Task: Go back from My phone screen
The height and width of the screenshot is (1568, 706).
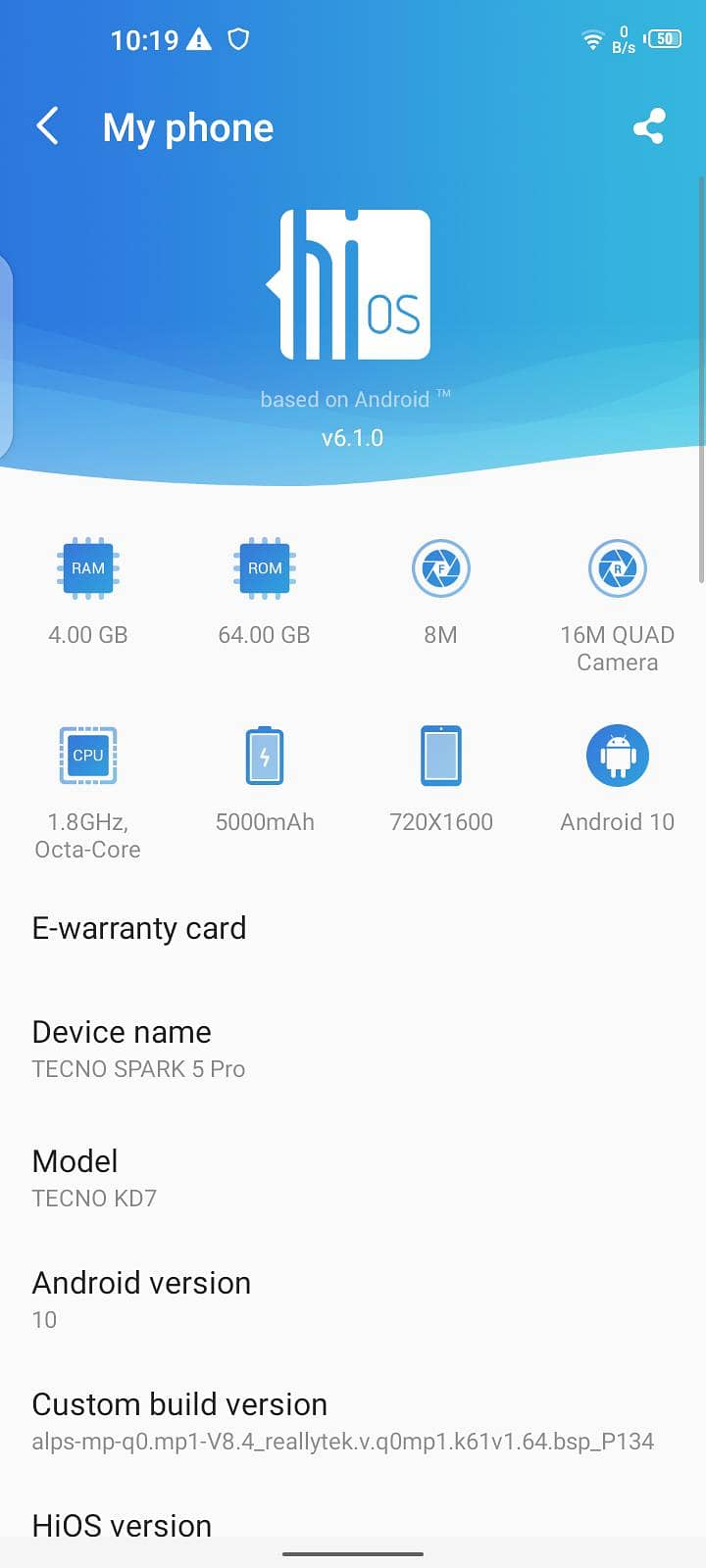Action: [x=47, y=126]
